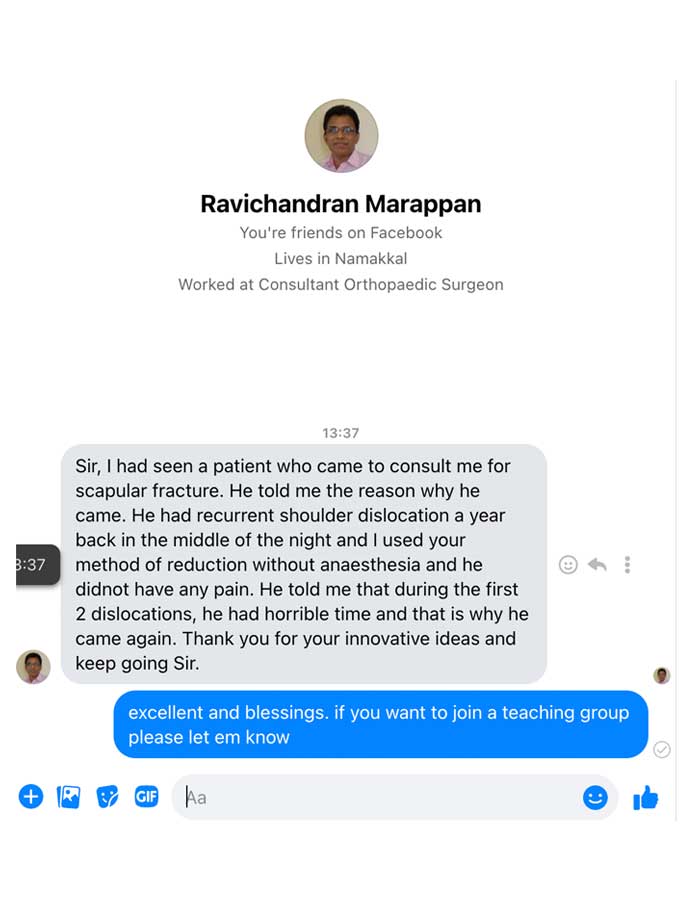Open the photo gallery picker
This screenshot has width=700, height=900.
coord(69,796)
